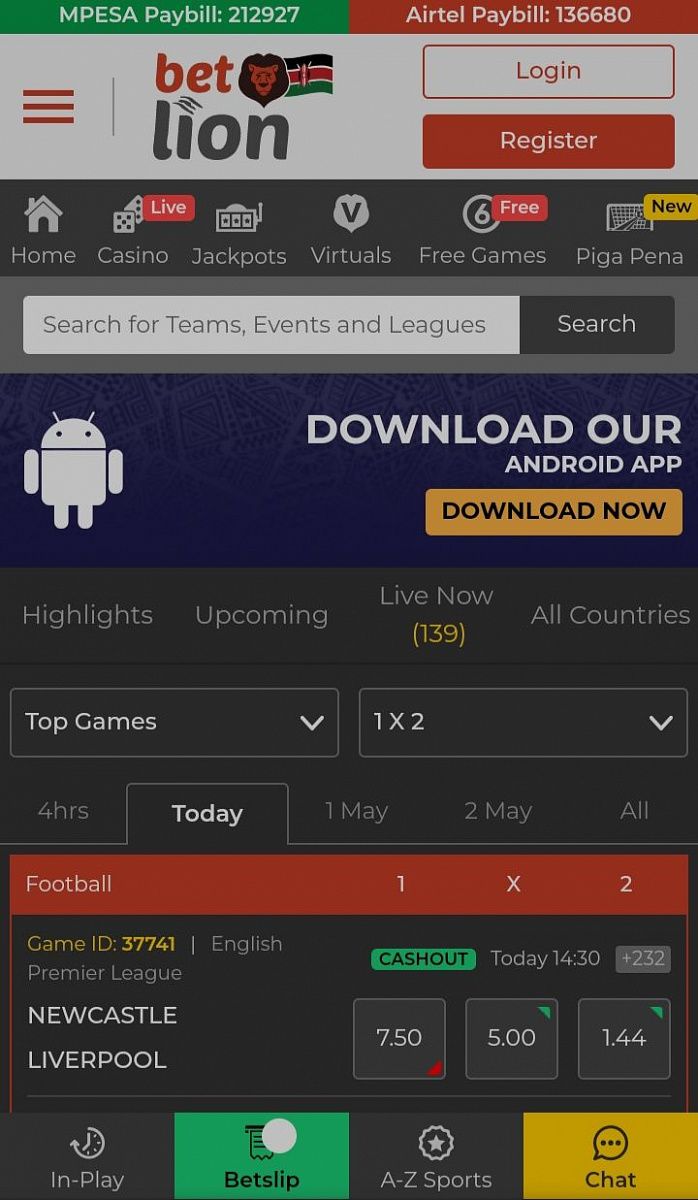The image size is (698, 1200).
Task: Tap the Login button
Action: (x=548, y=71)
